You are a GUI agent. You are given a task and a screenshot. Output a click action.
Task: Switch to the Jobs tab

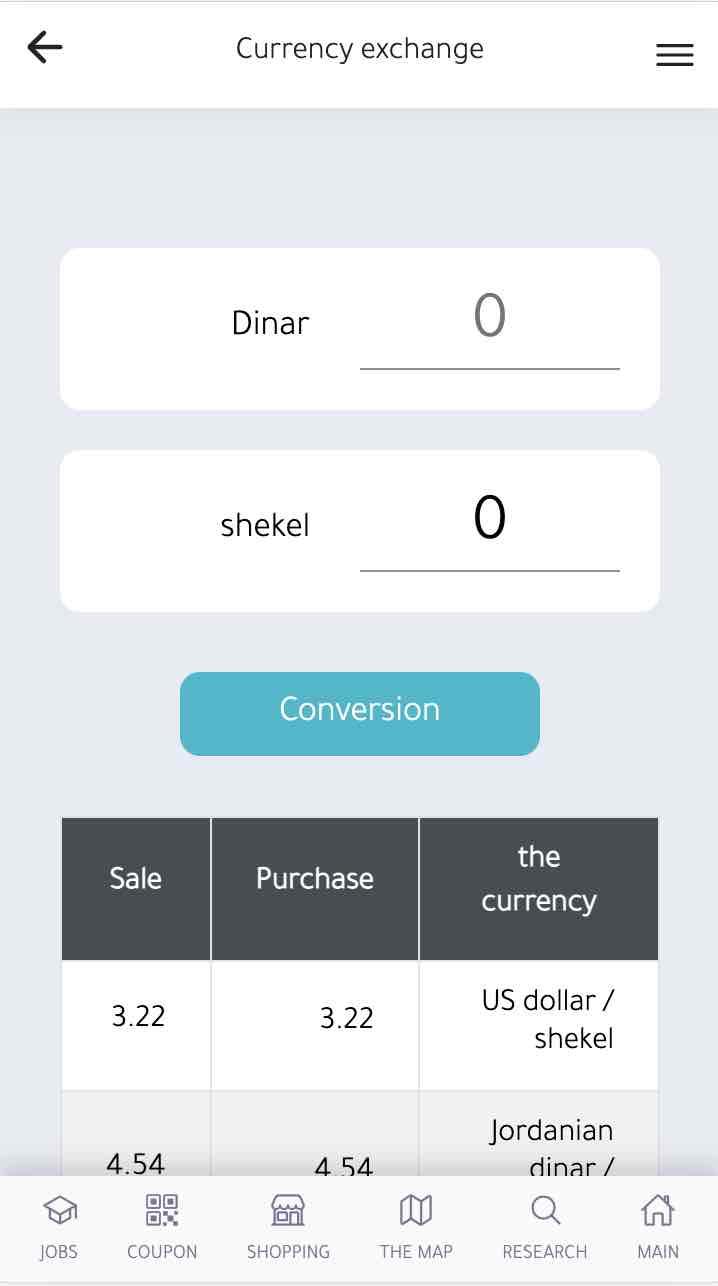(59, 1227)
